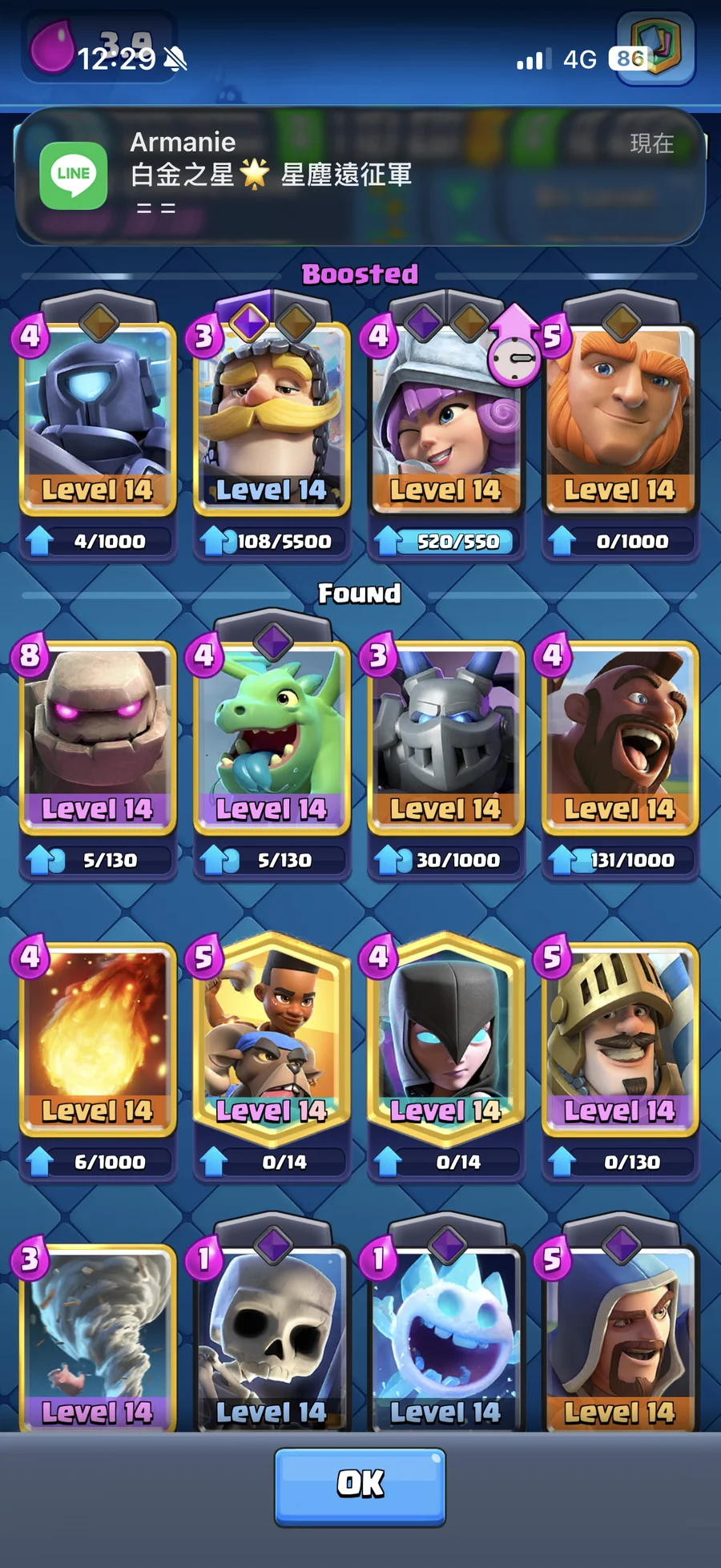Image resolution: width=721 pixels, height=1568 pixels.
Task: Open the Fireball spell card
Action: pos(98,1038)
